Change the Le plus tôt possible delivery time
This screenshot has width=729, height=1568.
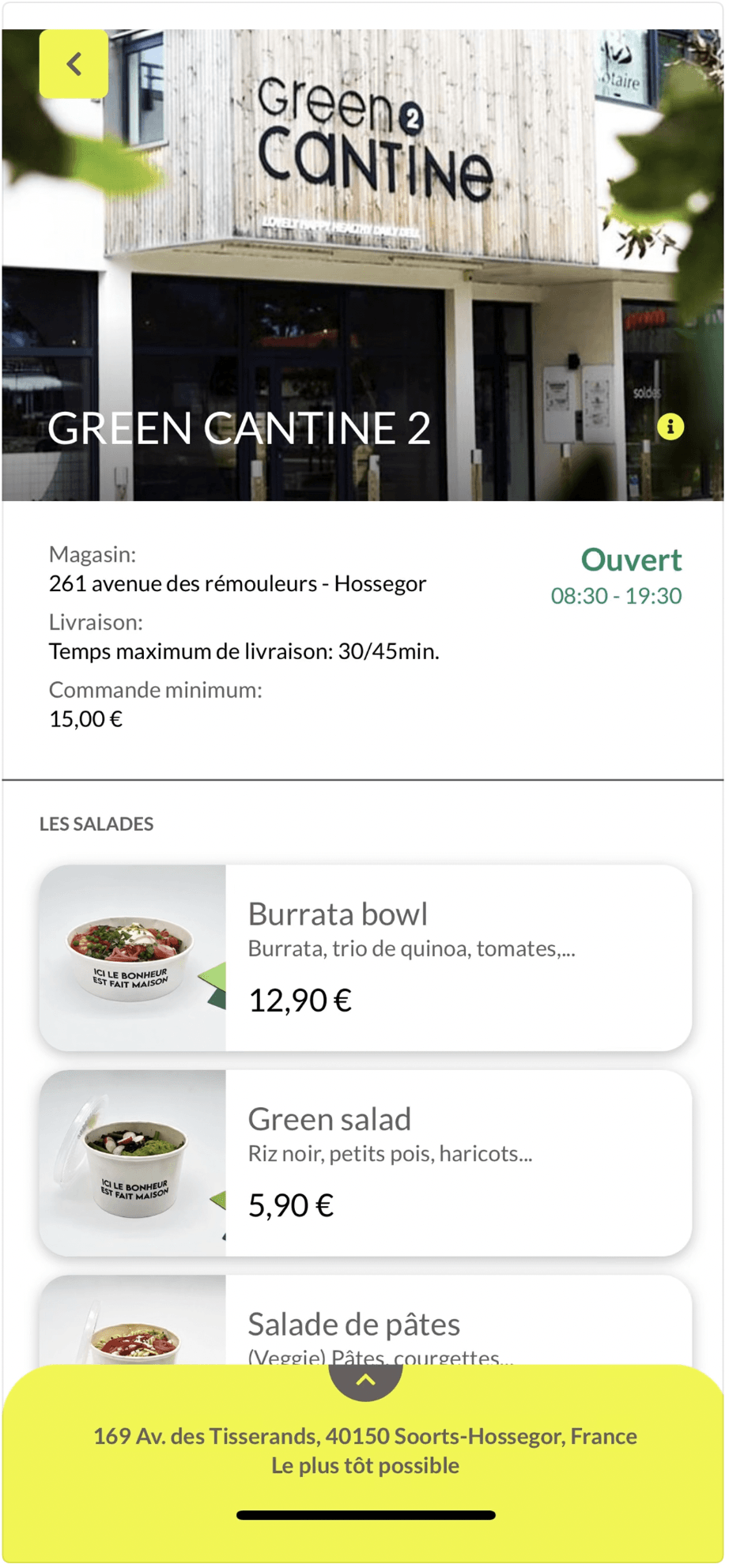pyautogui.click(x=364, y=1465)
